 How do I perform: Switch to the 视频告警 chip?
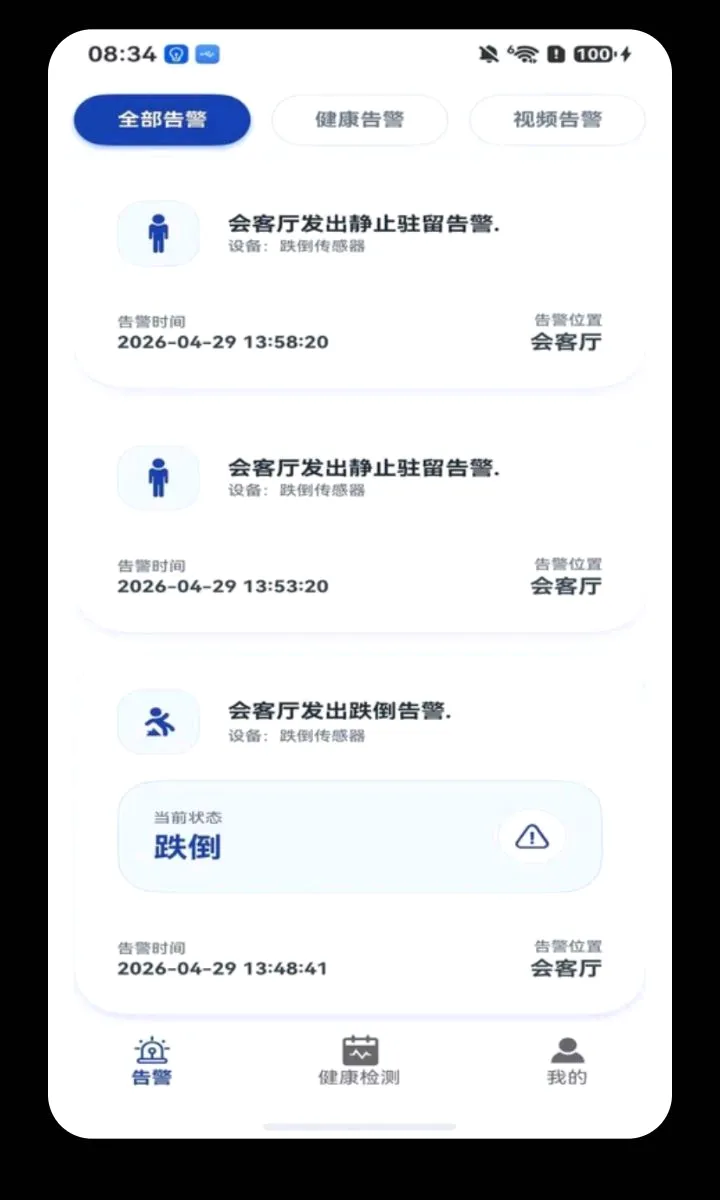[558, 120]
